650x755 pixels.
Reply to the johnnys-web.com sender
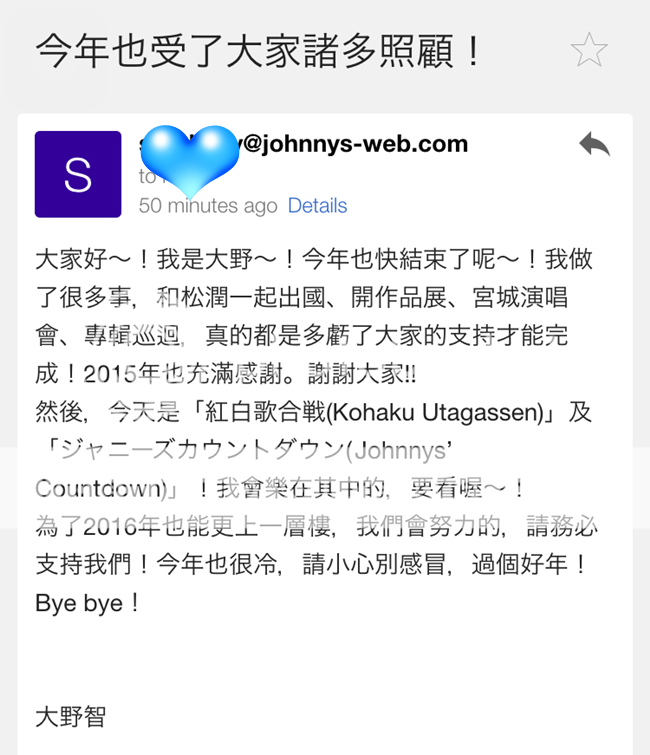(594, 145)
